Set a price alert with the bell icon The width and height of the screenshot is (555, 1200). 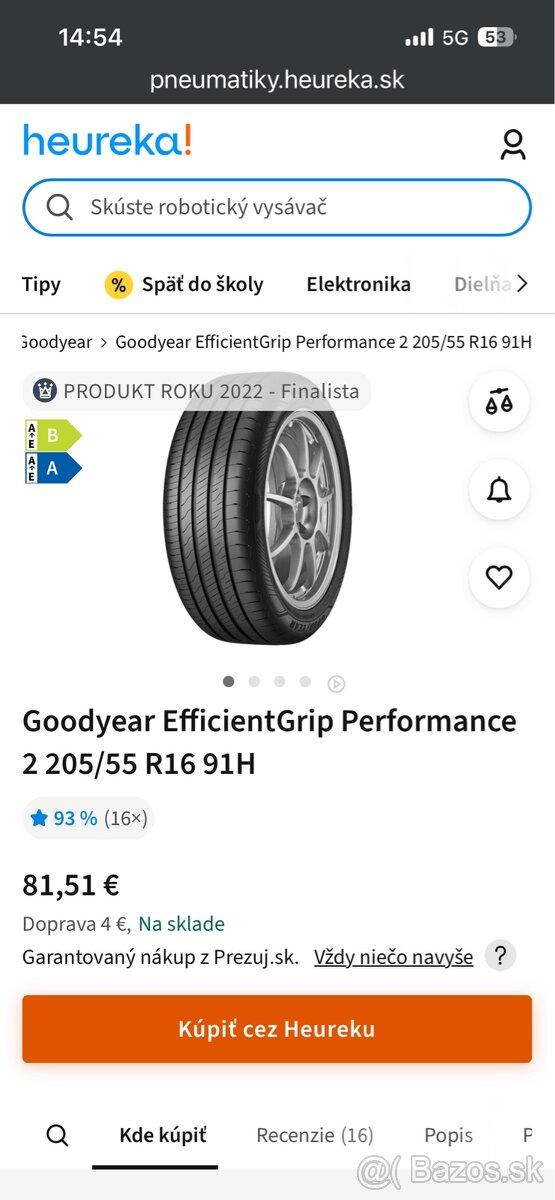point(499,490)
